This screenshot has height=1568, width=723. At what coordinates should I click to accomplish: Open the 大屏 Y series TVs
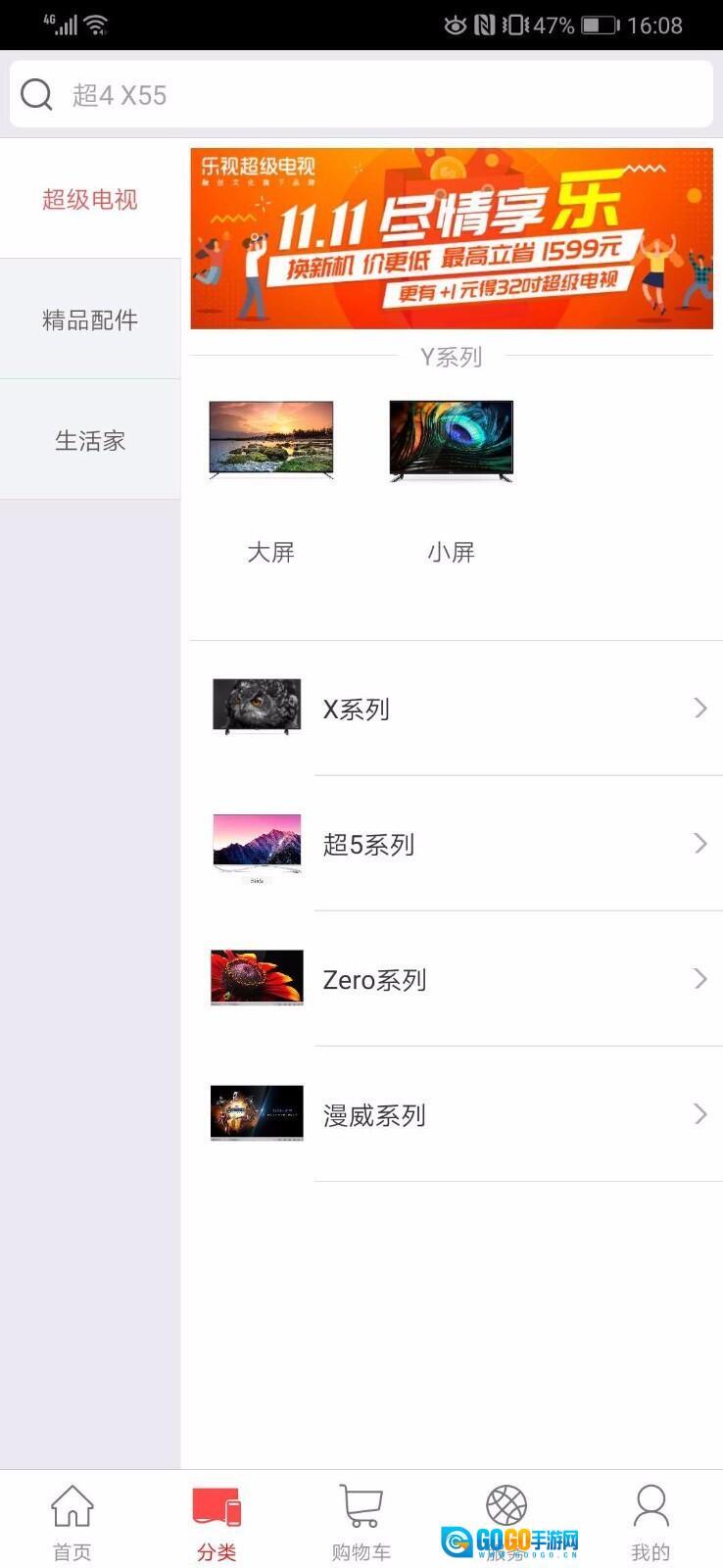pyautogui.click(x=270, y=480)
